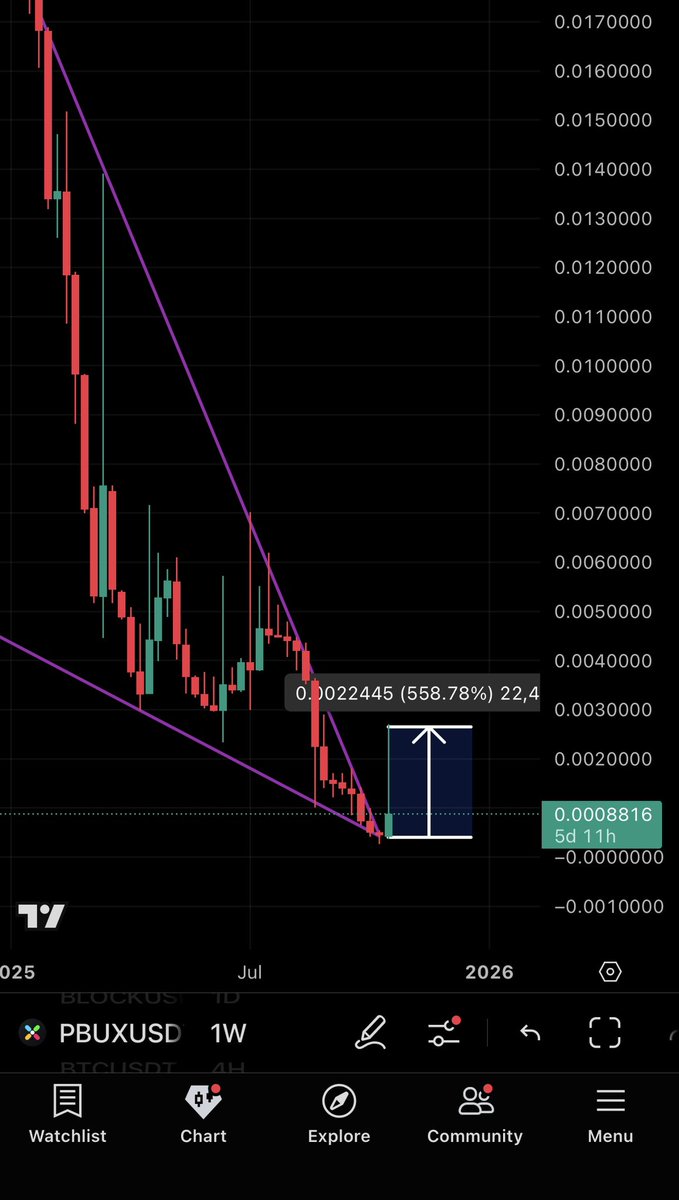Switch to the Watchlist tab
This screenshot has height=1200, width=679.
tap(67, 1114)
